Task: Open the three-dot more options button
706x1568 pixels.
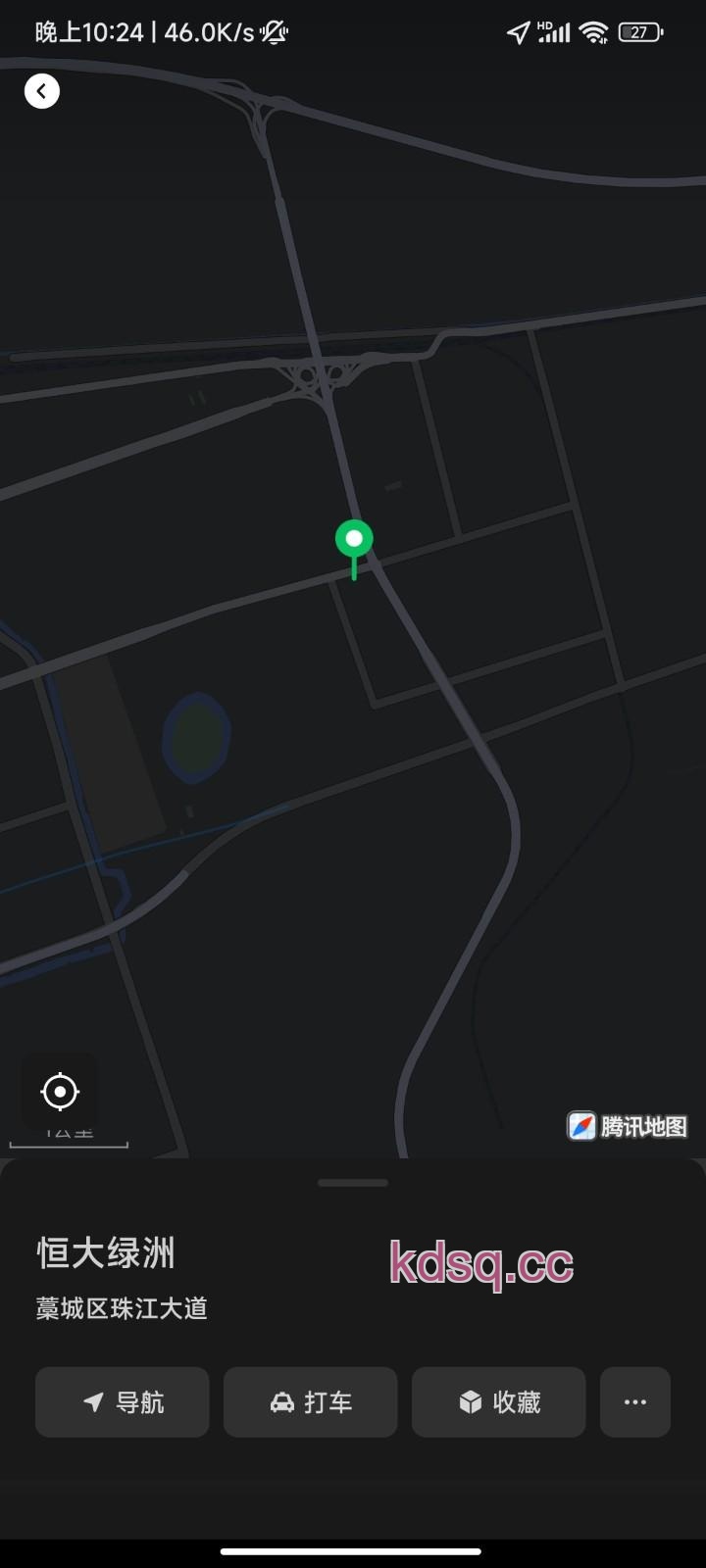Action: [635, 1402]
